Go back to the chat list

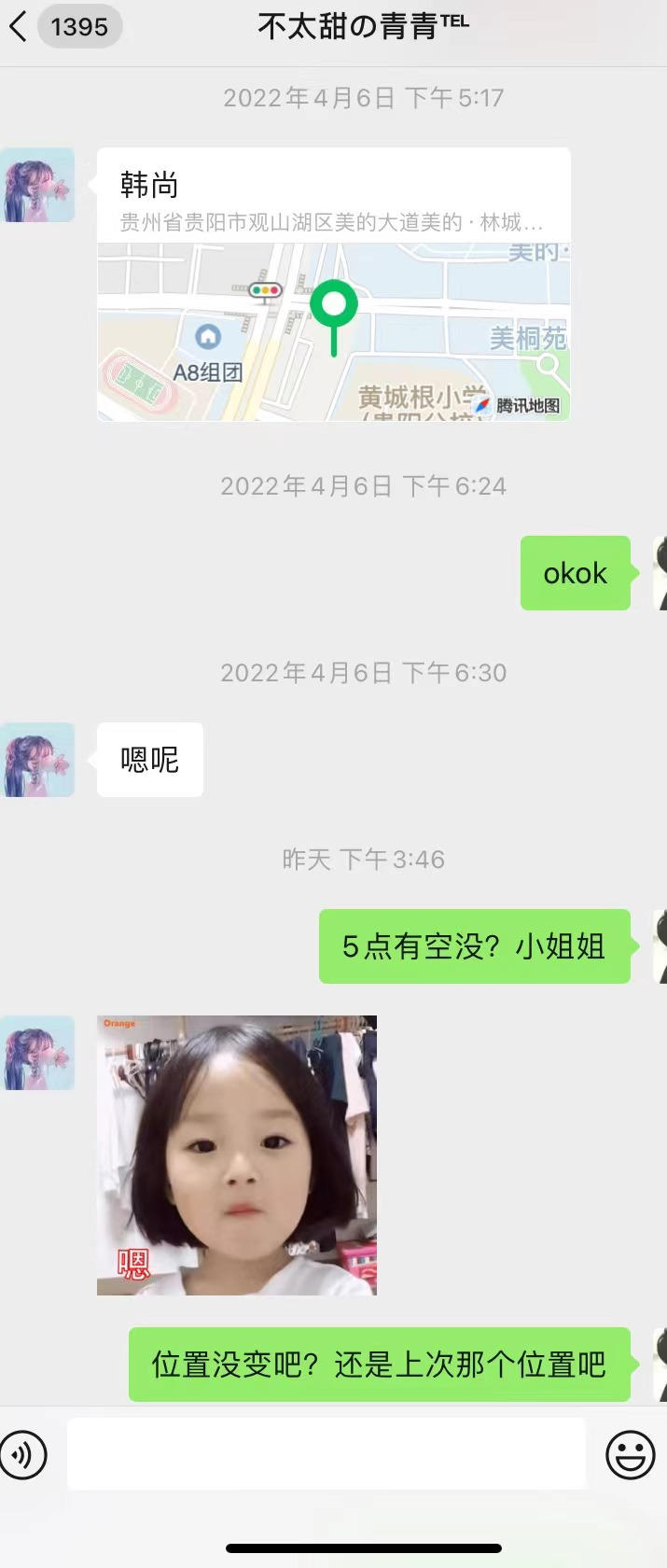tap(19, 27)
